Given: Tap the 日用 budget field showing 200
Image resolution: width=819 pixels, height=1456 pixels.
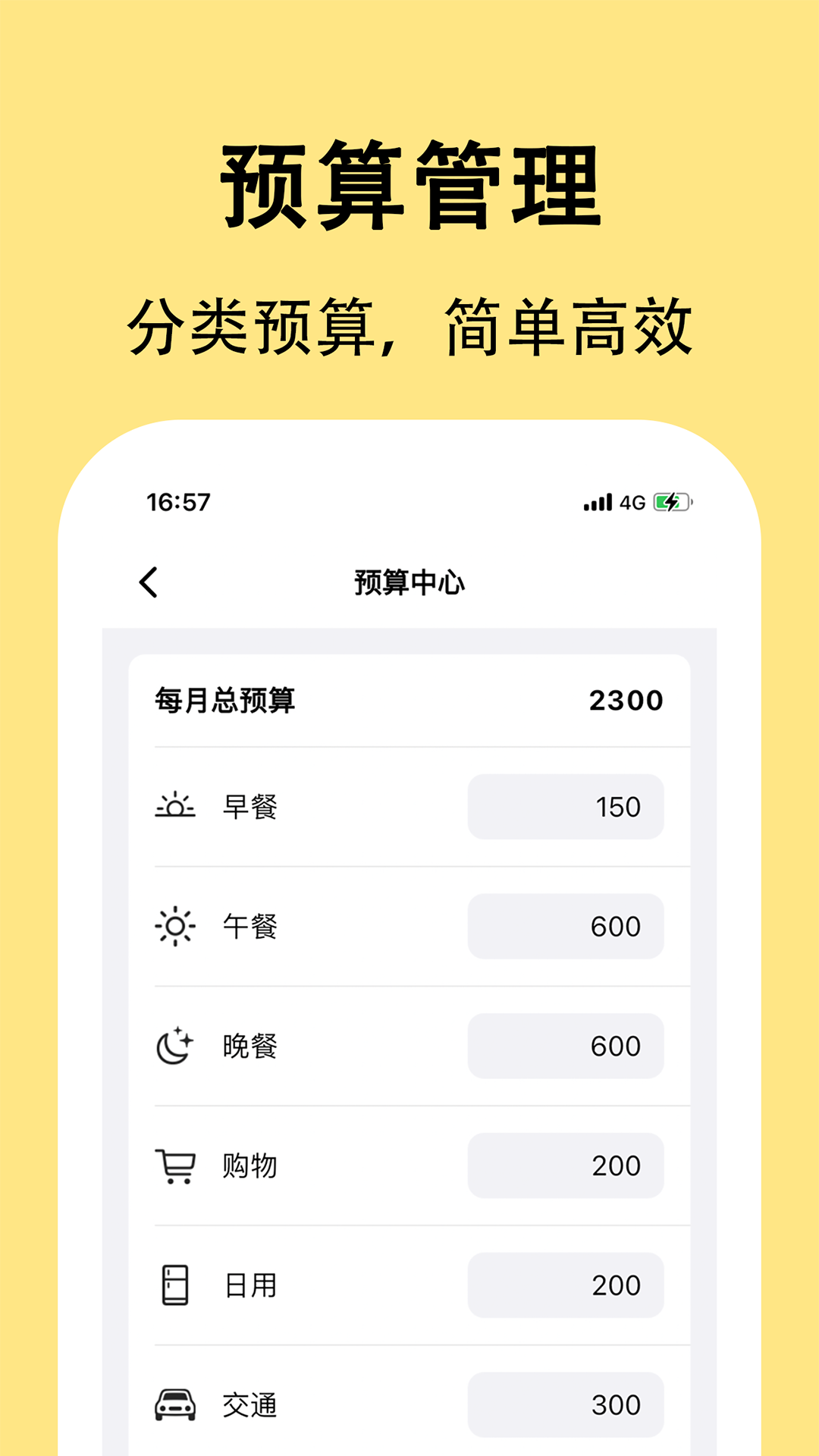Looking at the screenshot, I should 566,1285.
